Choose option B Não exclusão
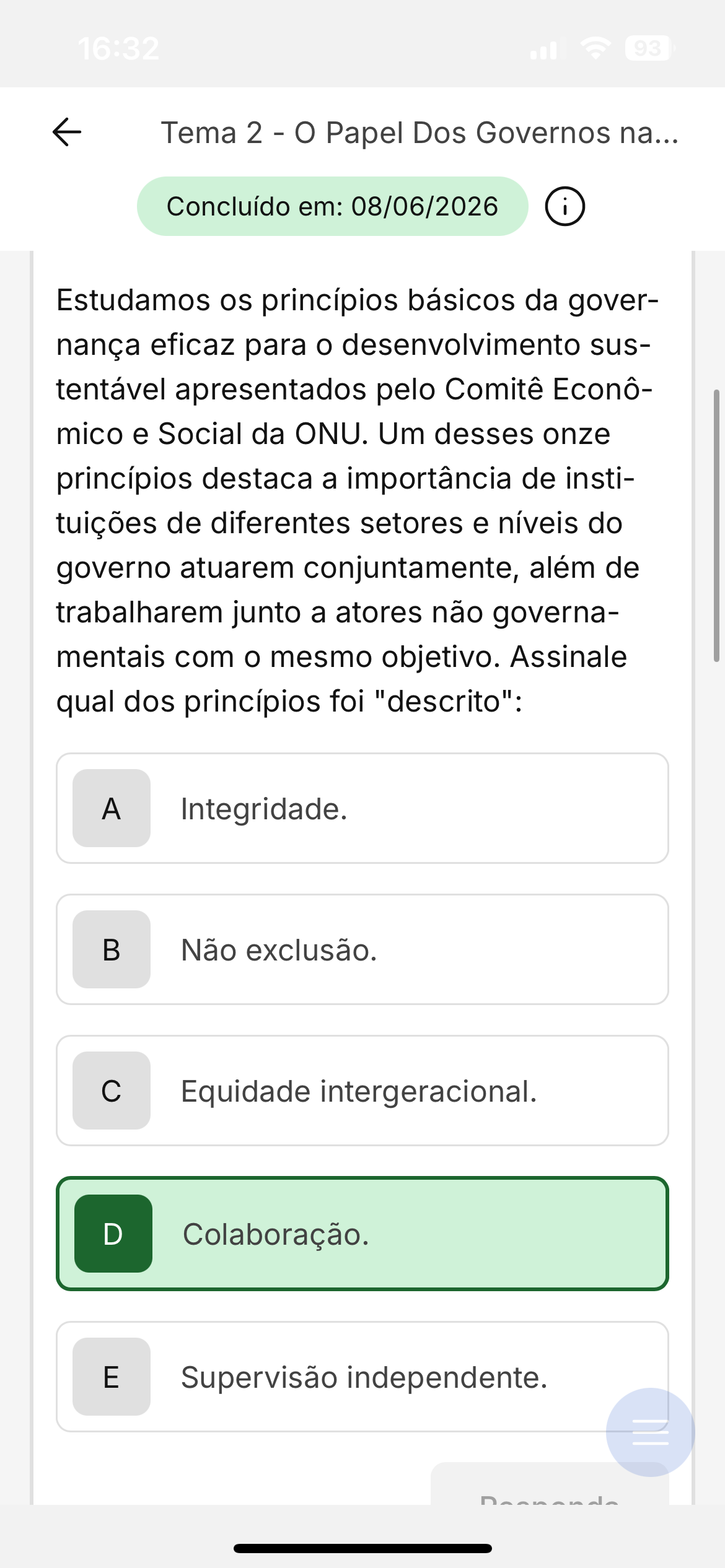This screenshot has width=725, height=1568. pos(362,949)
